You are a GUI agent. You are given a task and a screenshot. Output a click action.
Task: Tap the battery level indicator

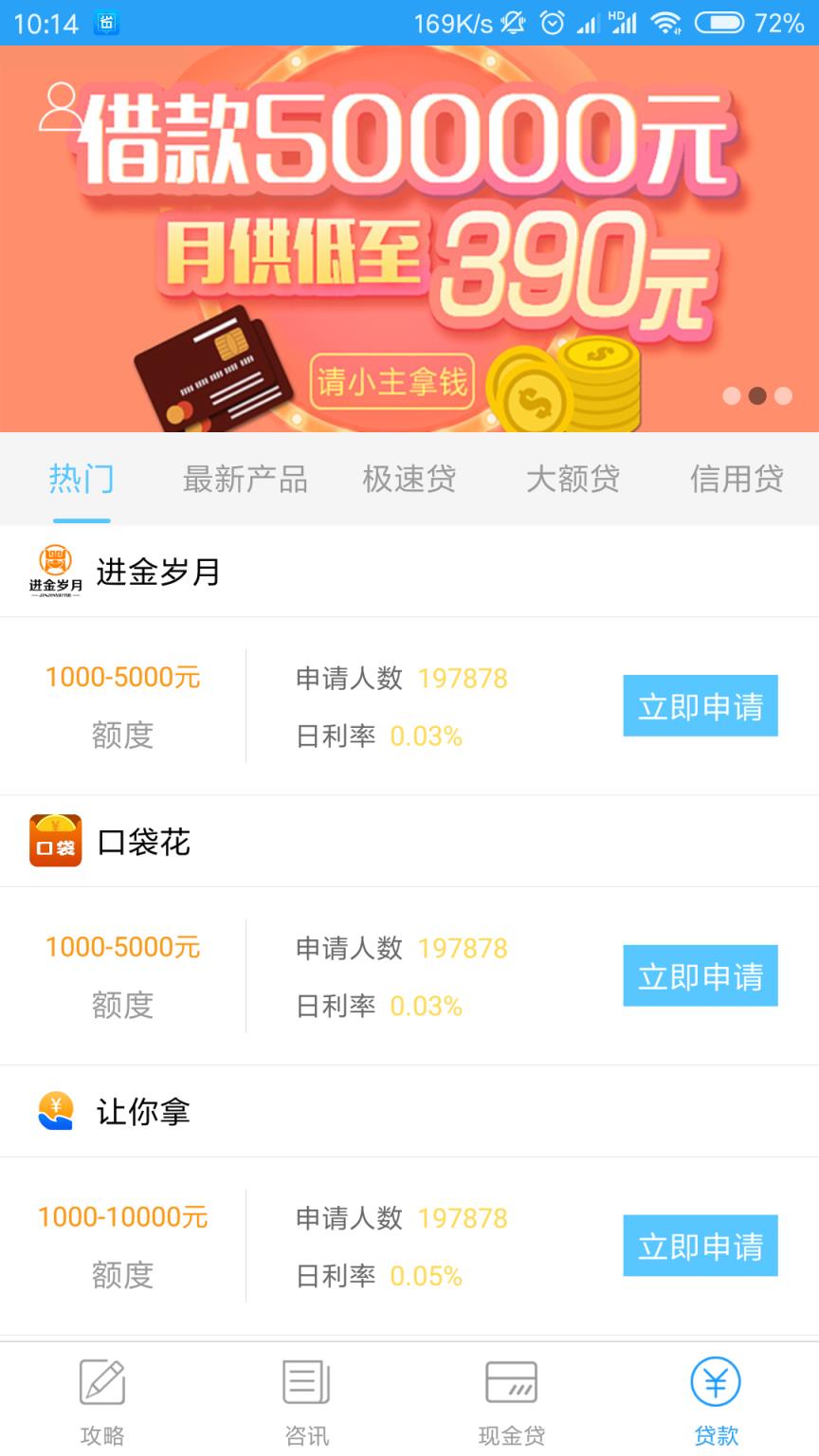click(718, 19)
